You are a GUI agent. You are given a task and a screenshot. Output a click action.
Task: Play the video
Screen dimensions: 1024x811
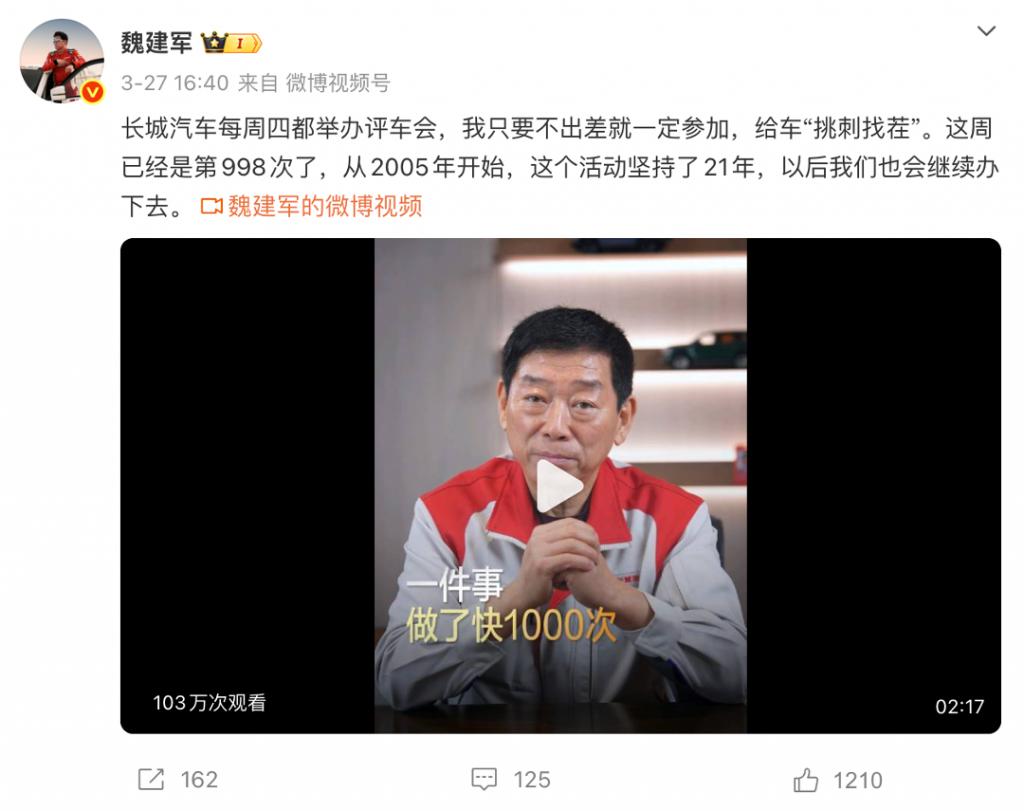[560, 486]
